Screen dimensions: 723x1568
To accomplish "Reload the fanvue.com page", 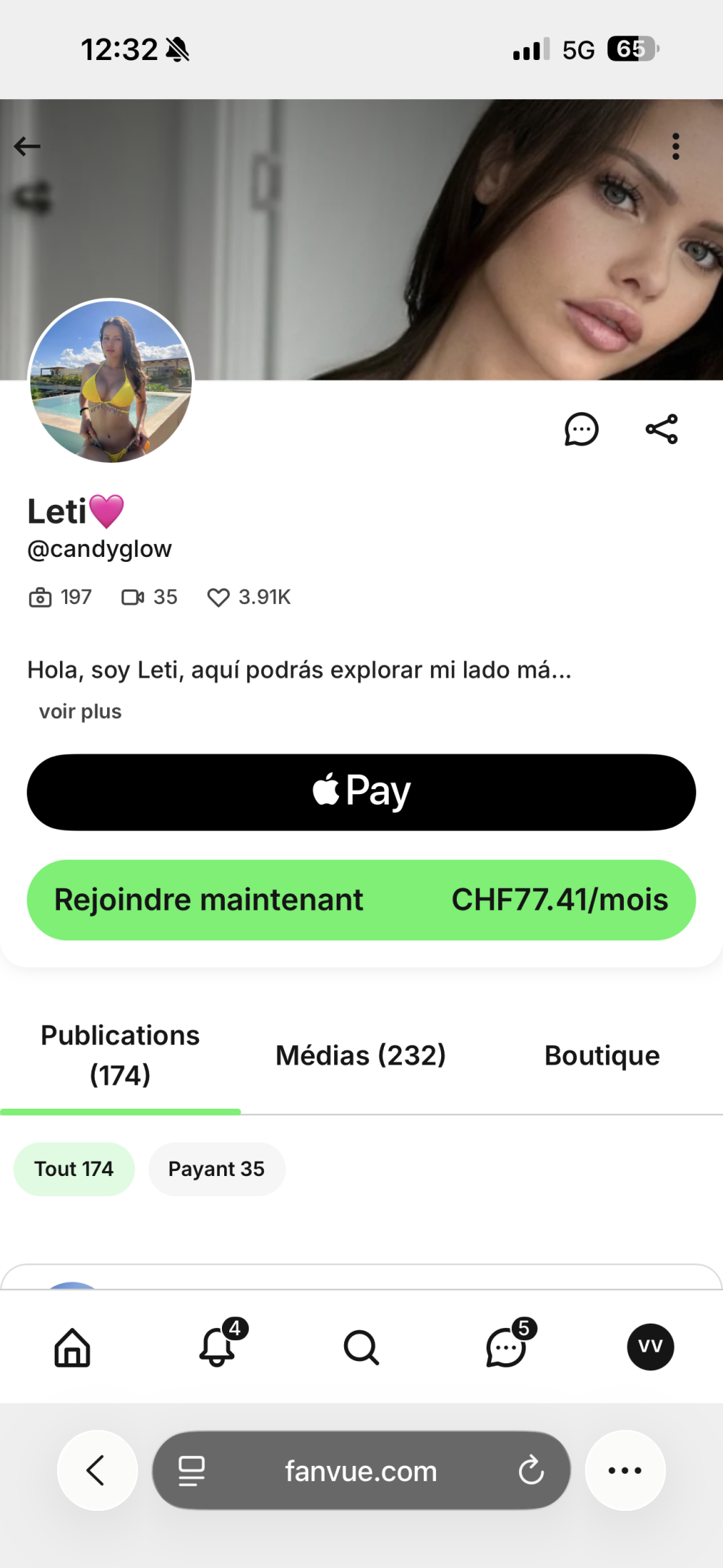I will (x=531, y=1470).
